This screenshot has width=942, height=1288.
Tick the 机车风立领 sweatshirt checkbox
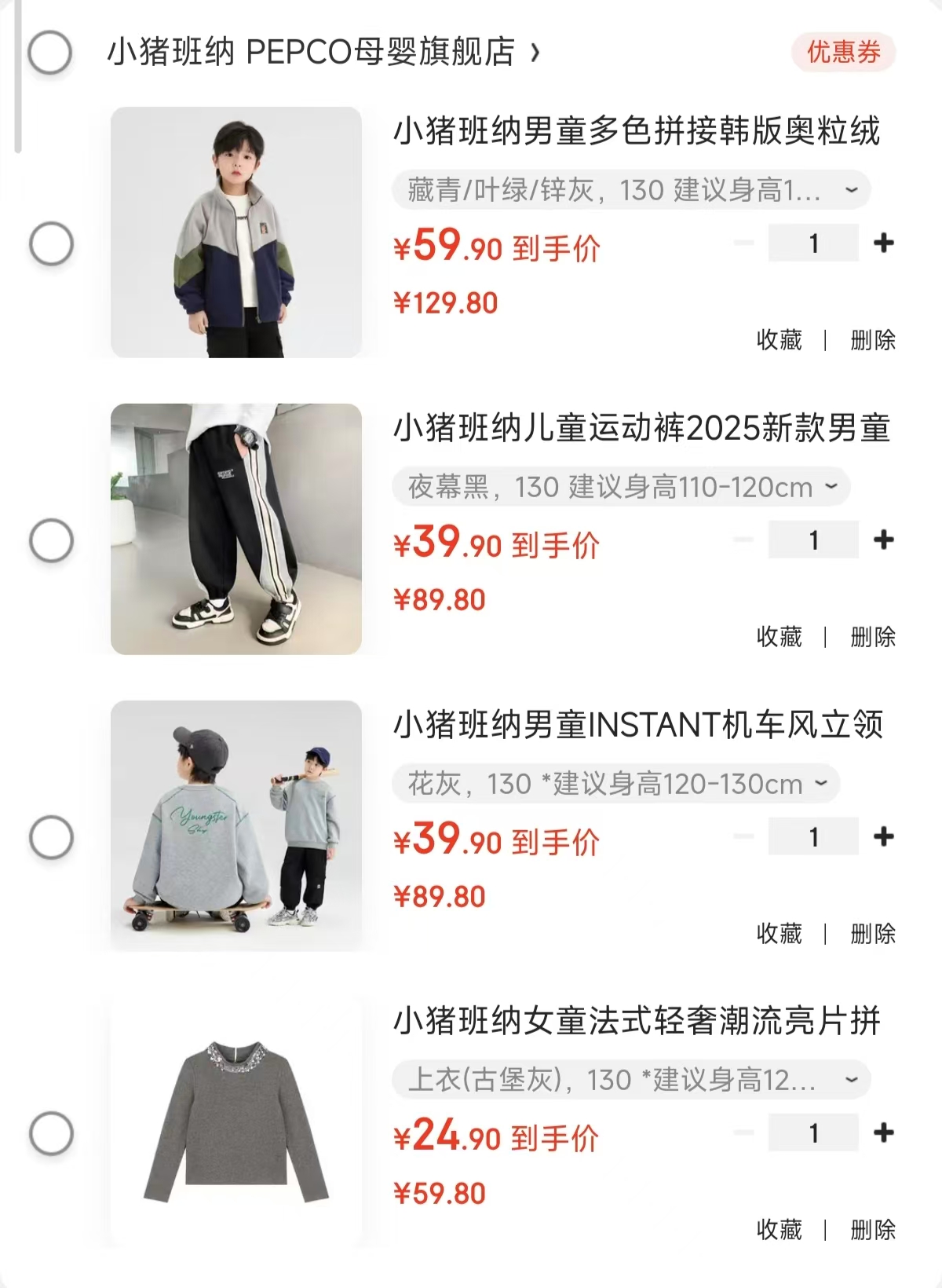coord(51,837)
